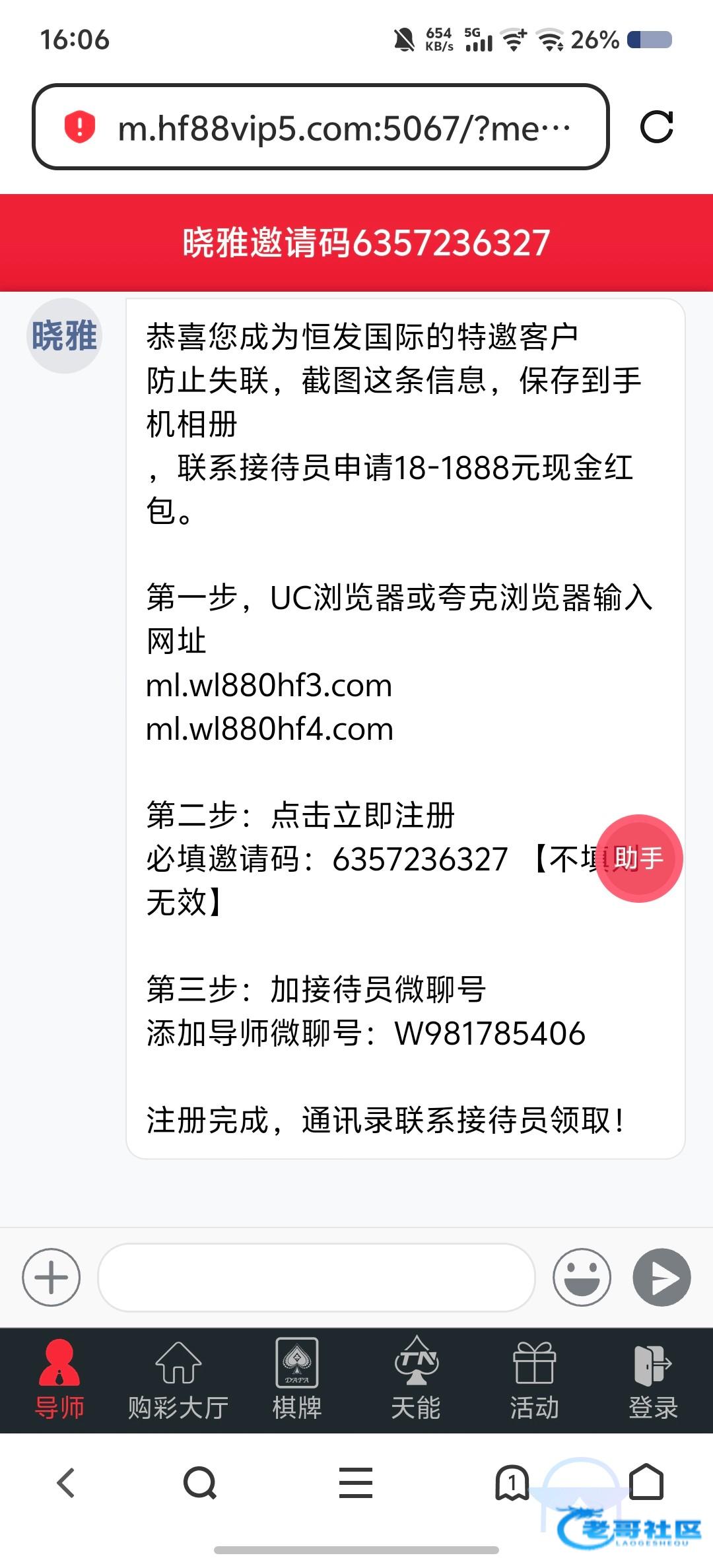Go to the 活动 tab
Image resolution: width=713 pixels, height=1568 pixels.
[535, 1379]
